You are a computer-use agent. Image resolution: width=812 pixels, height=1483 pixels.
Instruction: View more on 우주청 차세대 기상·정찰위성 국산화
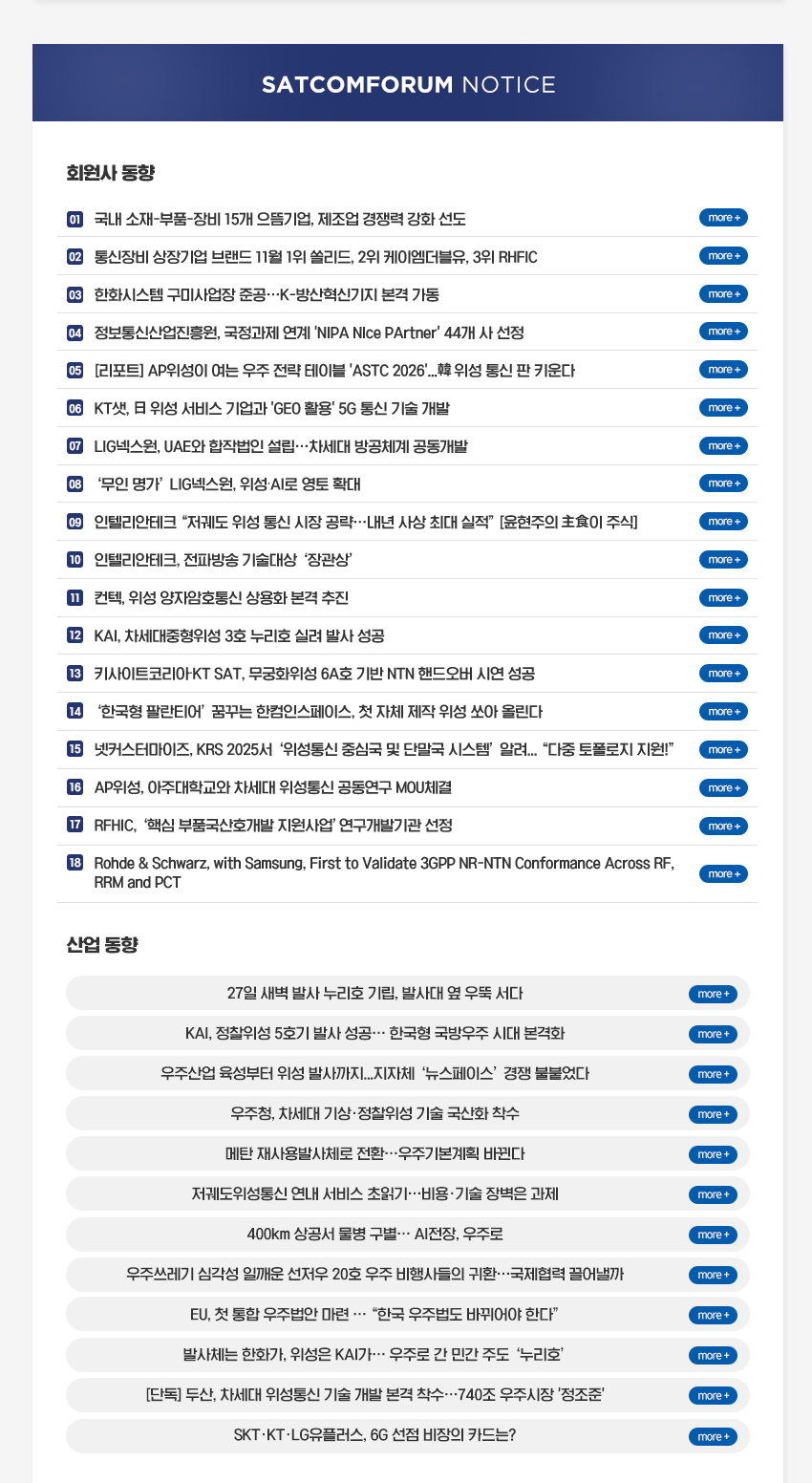click(713, 1114)
